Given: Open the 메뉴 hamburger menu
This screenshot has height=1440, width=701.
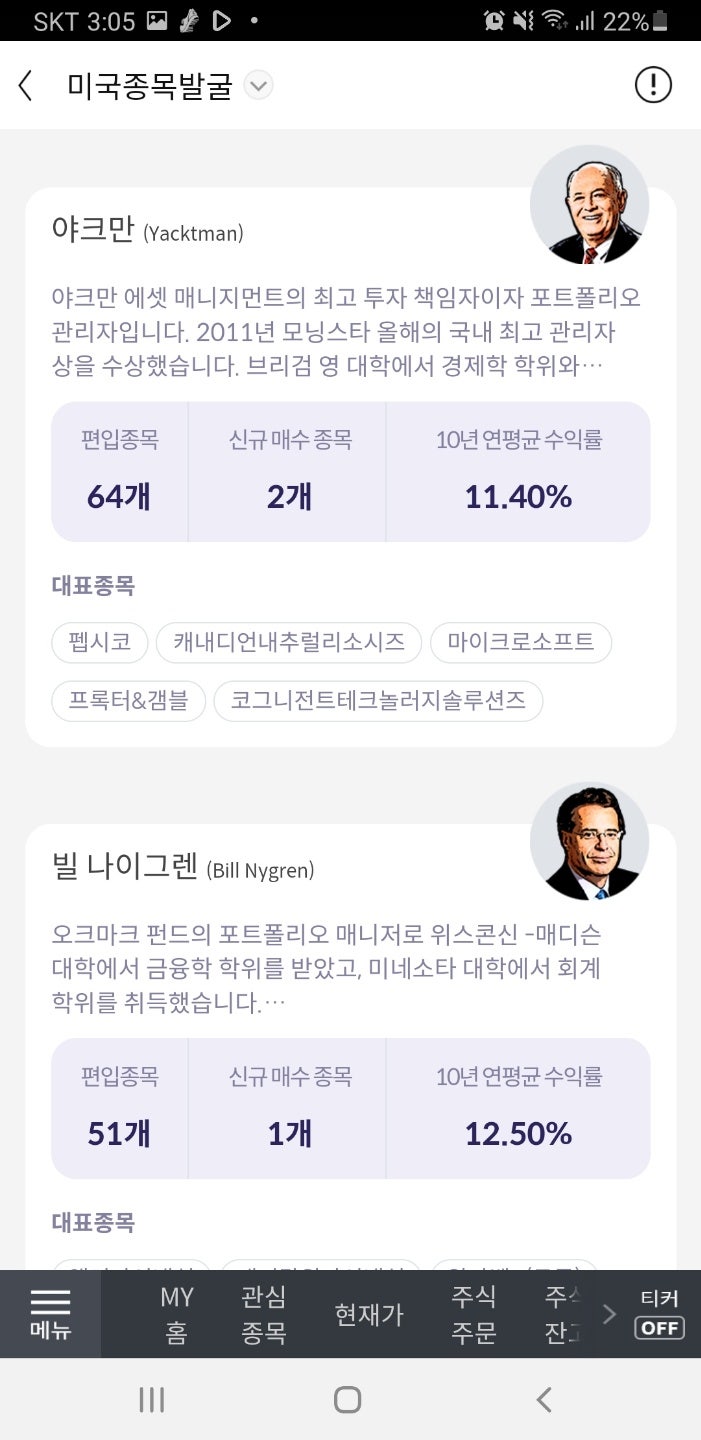Looking at the screenshot, I should (x=50, y=1314).
